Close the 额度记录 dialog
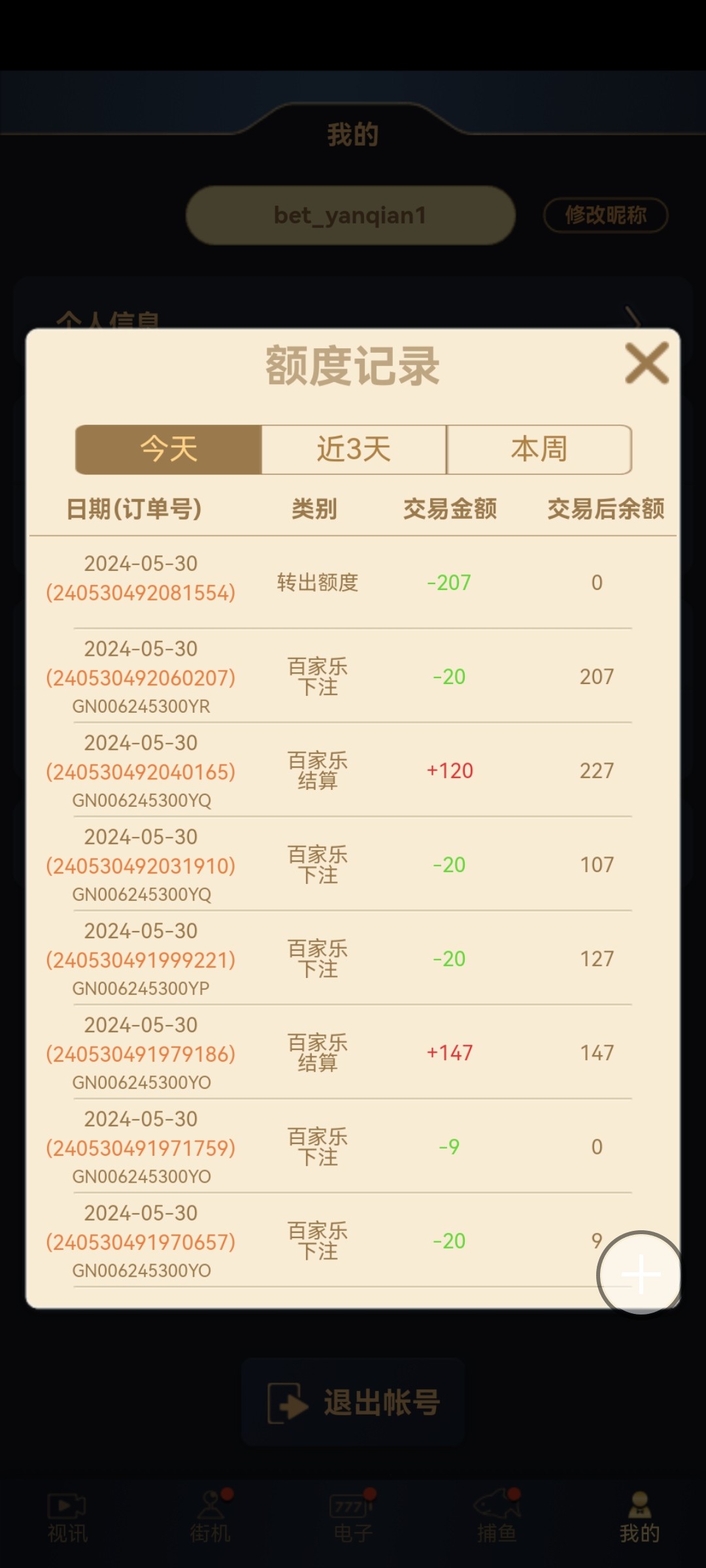Image resolution: width=706 pixels, height=1568 pixels. coord(647,363)
